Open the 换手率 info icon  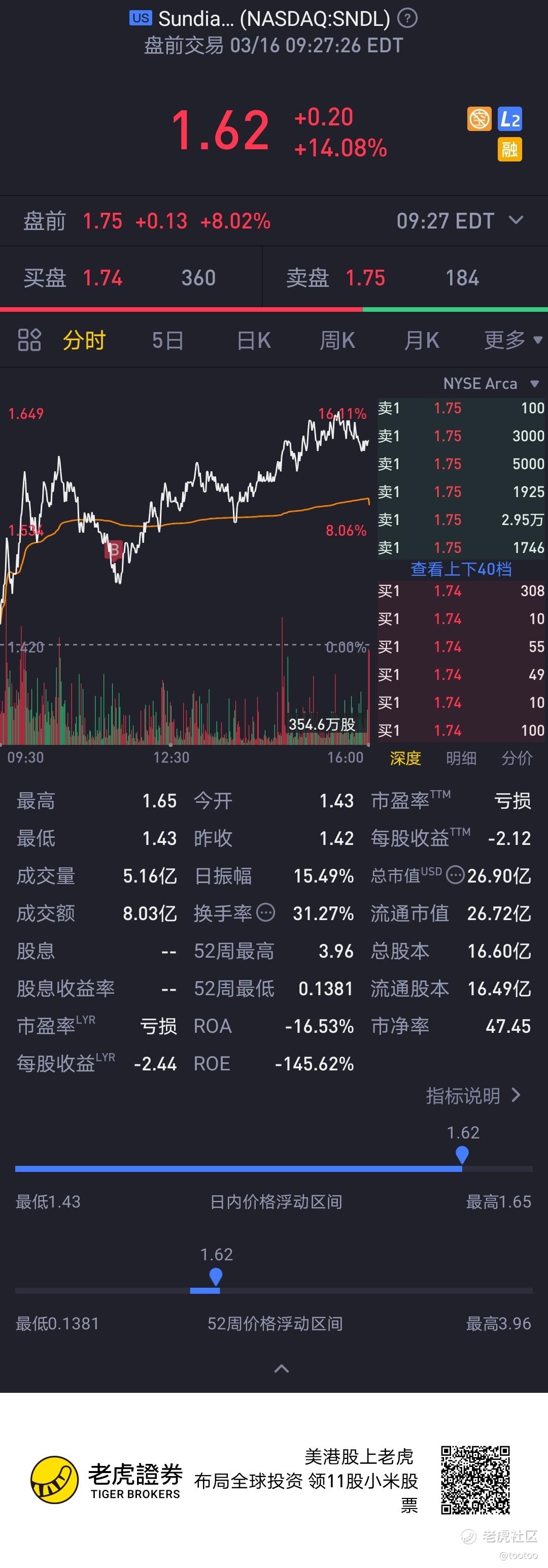(x=266, y=912)
